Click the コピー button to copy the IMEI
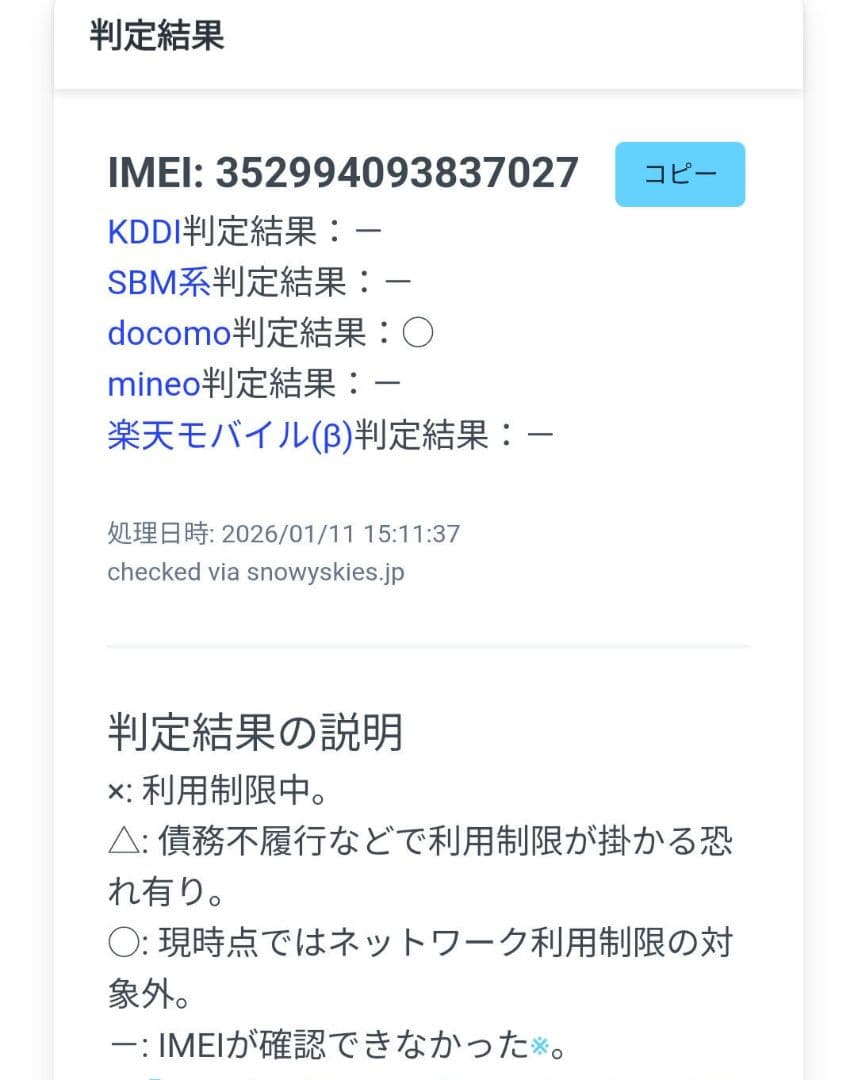 [x=679, y=173]
